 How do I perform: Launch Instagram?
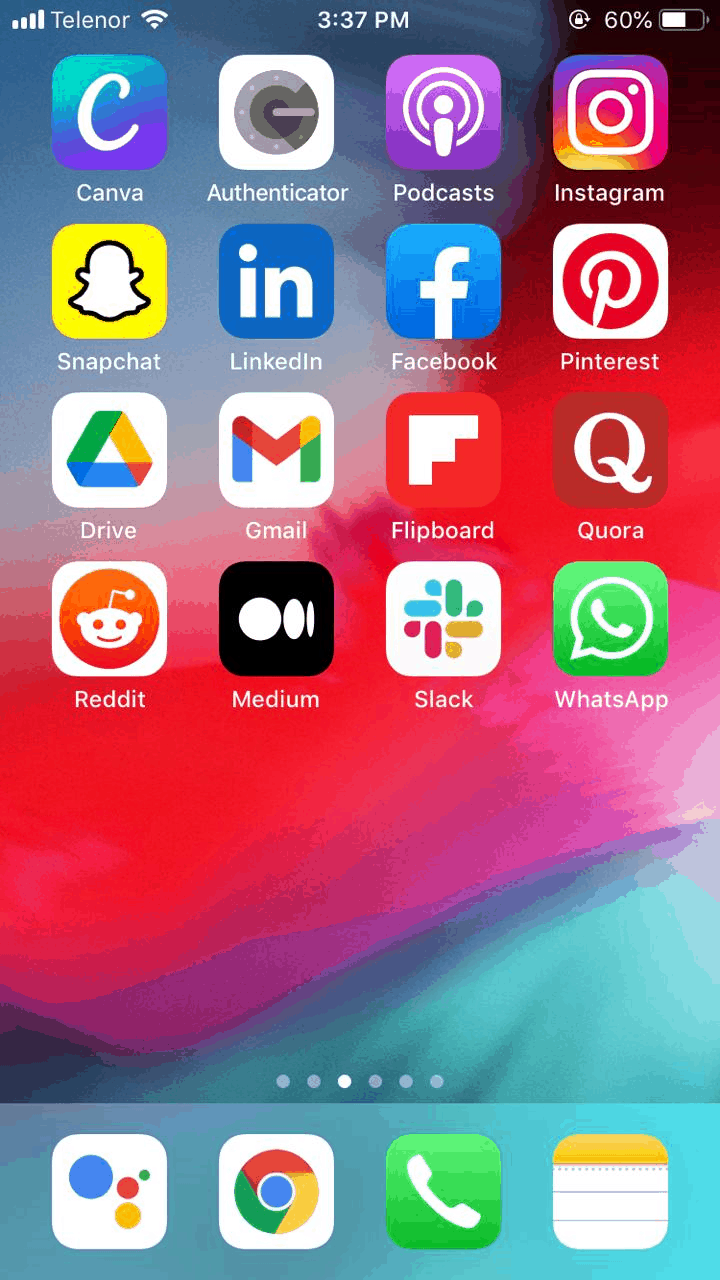click(x=610, y=112)
